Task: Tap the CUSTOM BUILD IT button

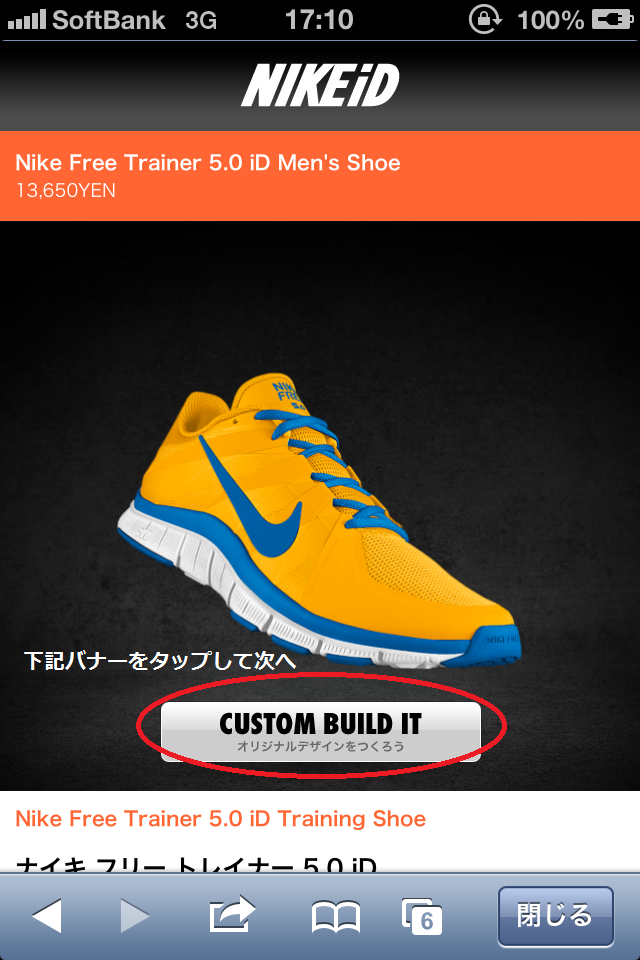Action: click(x=321, y=731)
